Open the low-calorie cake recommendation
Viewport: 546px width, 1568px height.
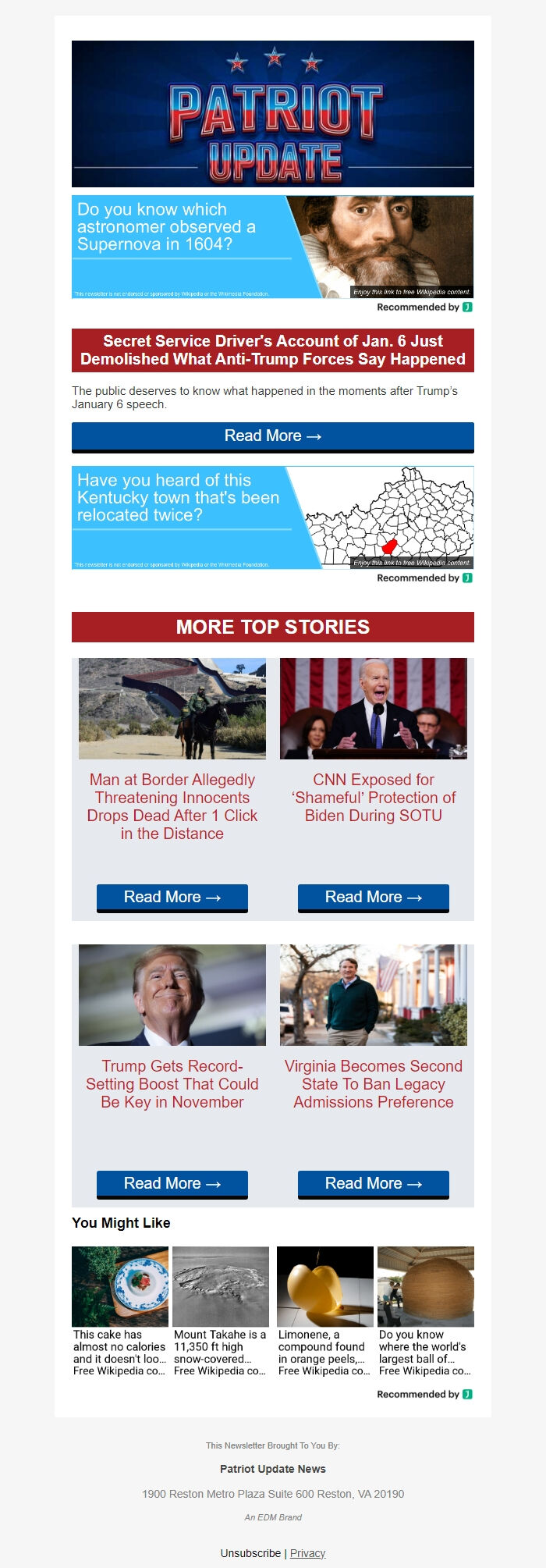point(120,1311)
